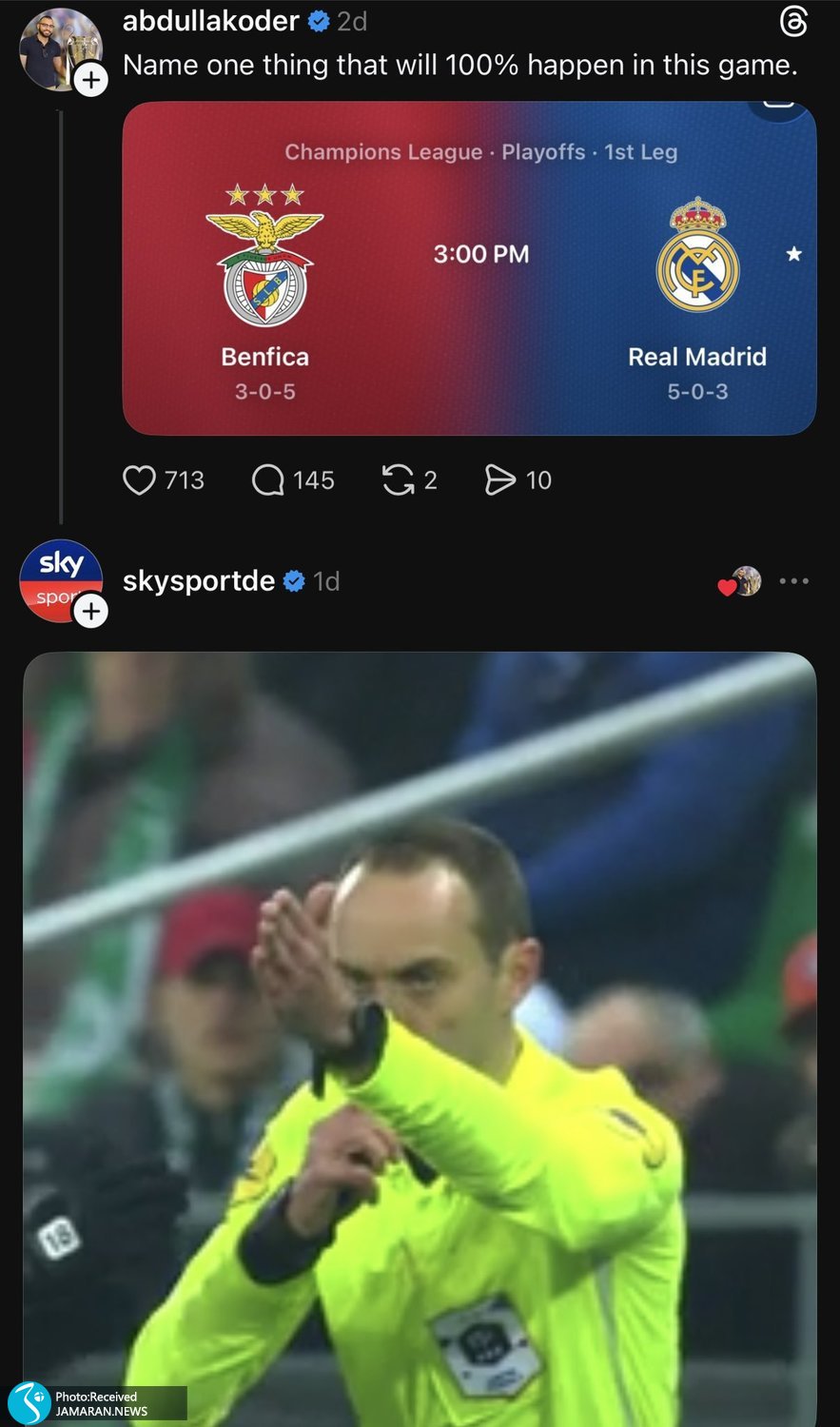Open the Benfica vs Real Madrid match card
The image size is (840, 1427).
[x=469, y=269]
